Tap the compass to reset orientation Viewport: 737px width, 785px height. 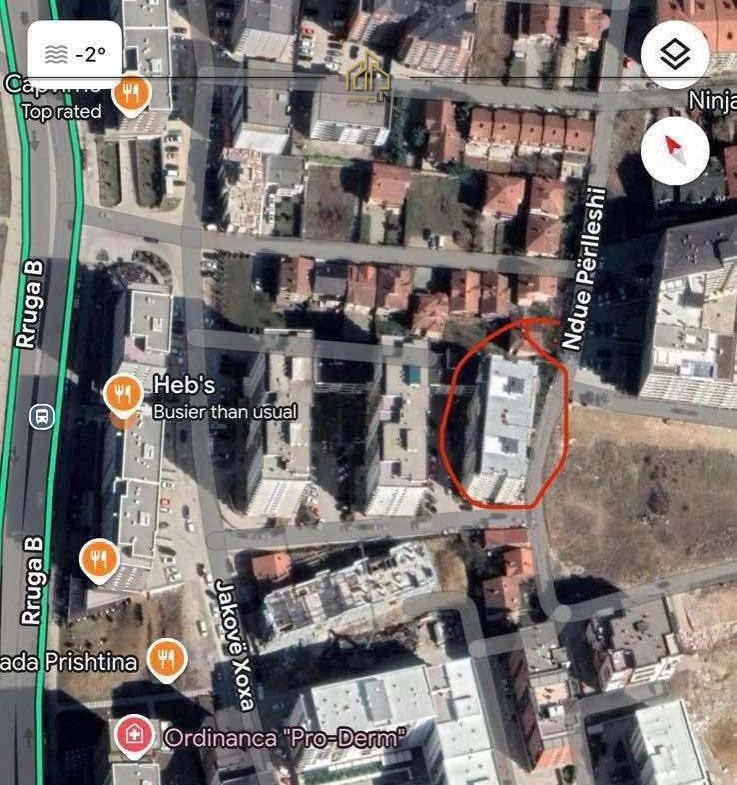click(x=675, y=151)
